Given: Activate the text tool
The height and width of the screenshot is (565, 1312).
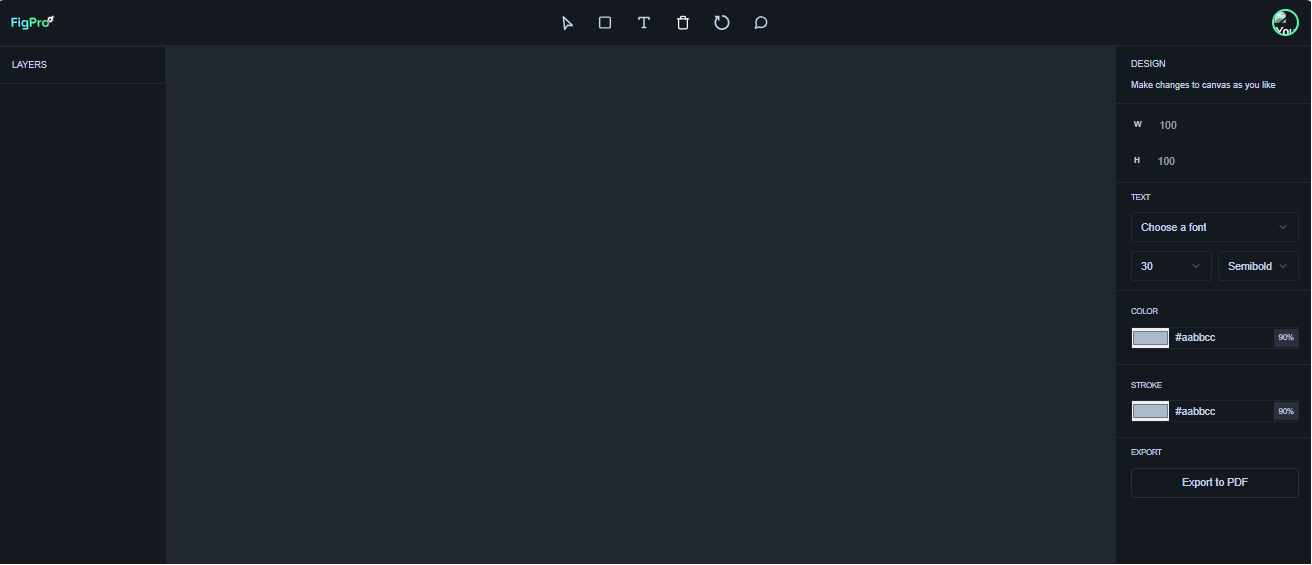Looking at the screenshot, I should click(x=644, y=22).
